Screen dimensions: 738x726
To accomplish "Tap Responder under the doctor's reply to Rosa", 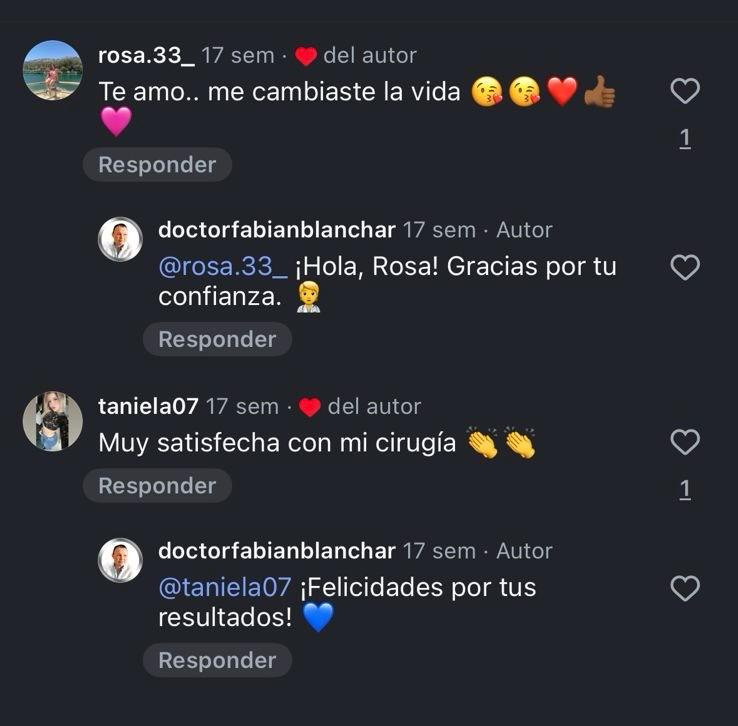I will coord(217,340).
